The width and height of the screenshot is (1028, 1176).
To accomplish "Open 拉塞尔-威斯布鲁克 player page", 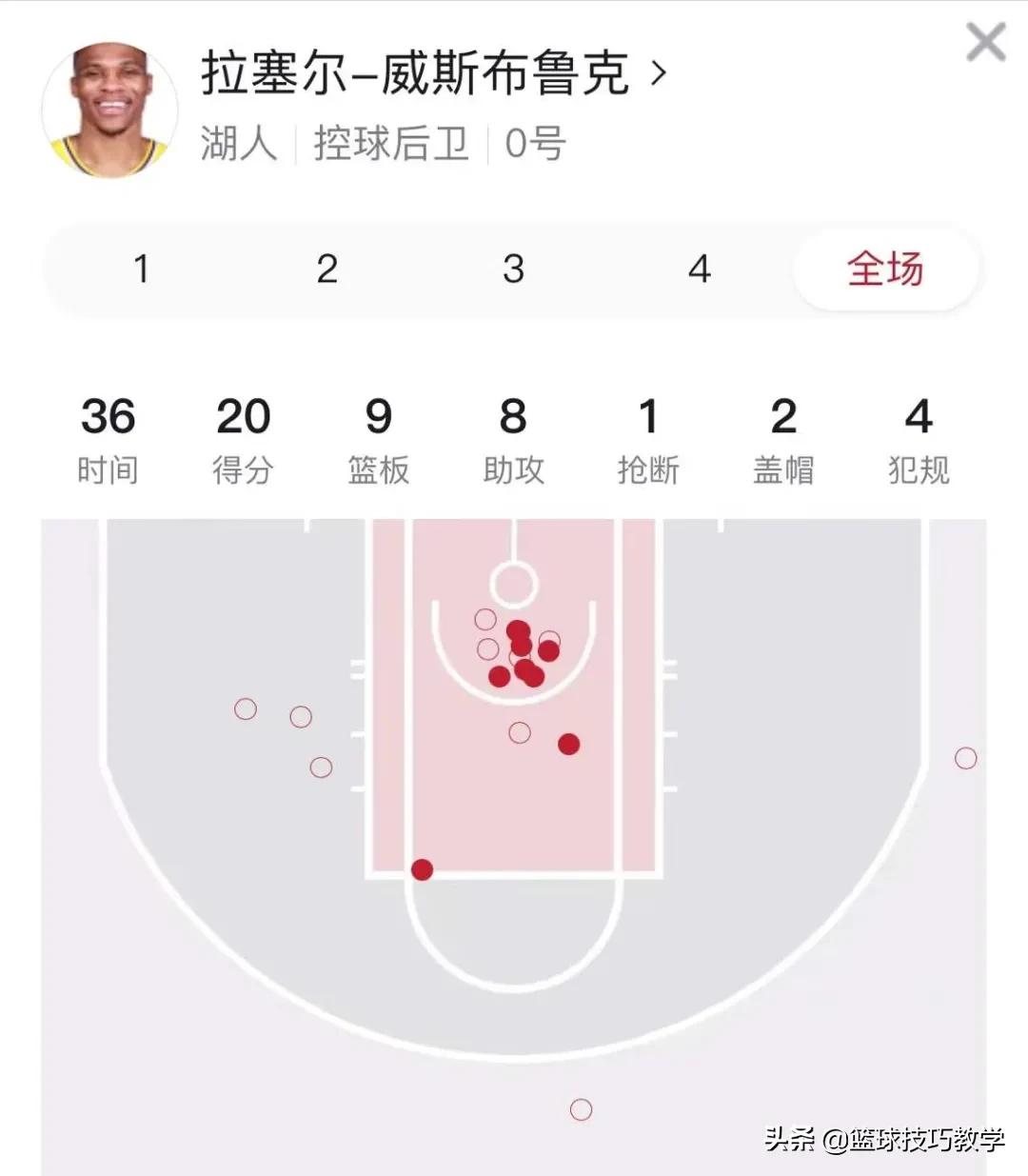I will [414, 74].
